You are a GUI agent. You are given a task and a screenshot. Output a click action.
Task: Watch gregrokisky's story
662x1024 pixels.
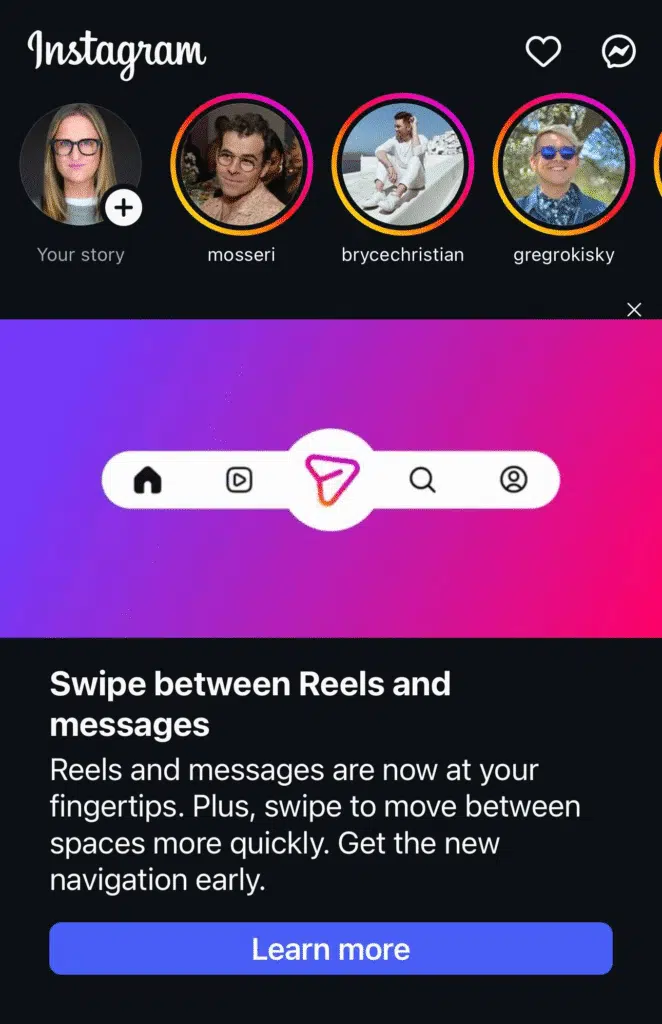click(563, 165)
